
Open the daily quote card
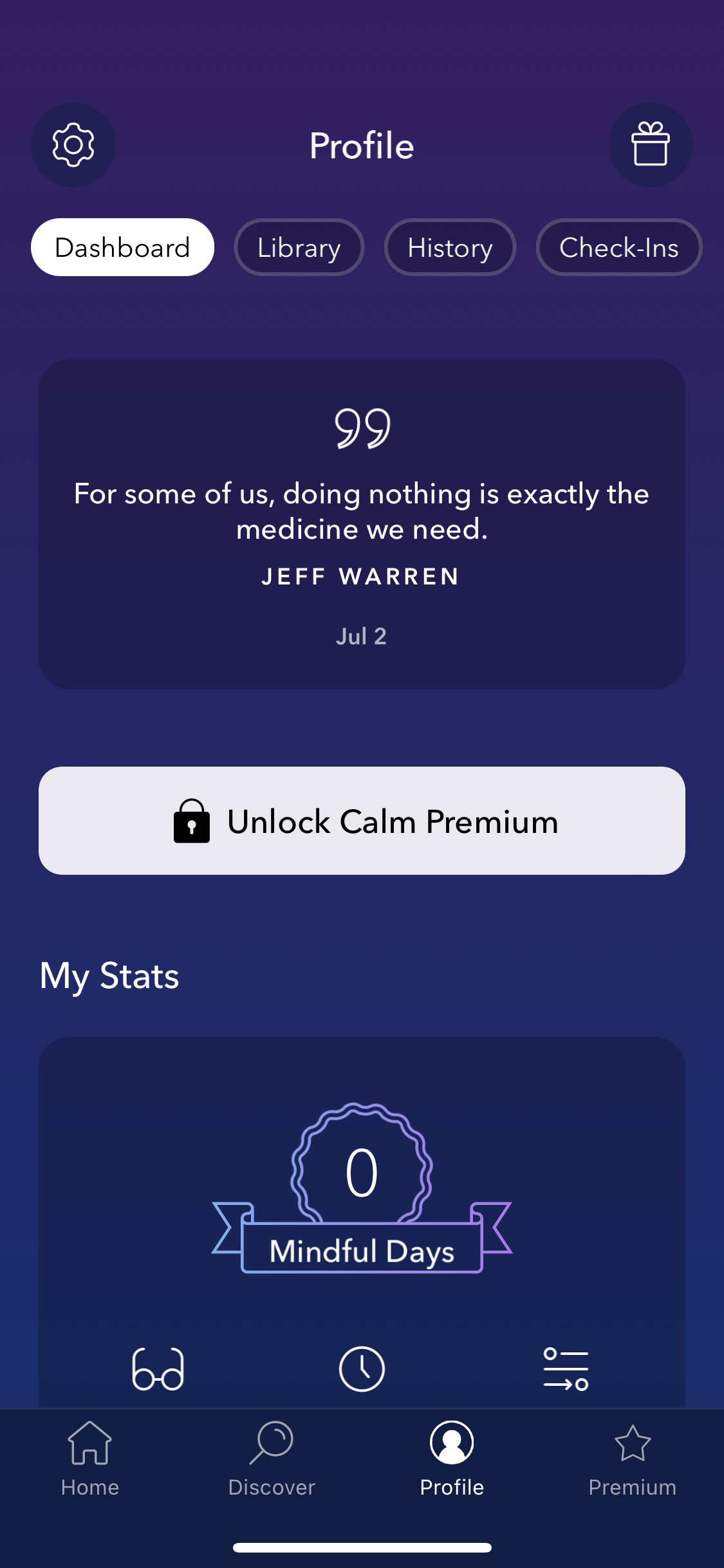pos(362,521)
